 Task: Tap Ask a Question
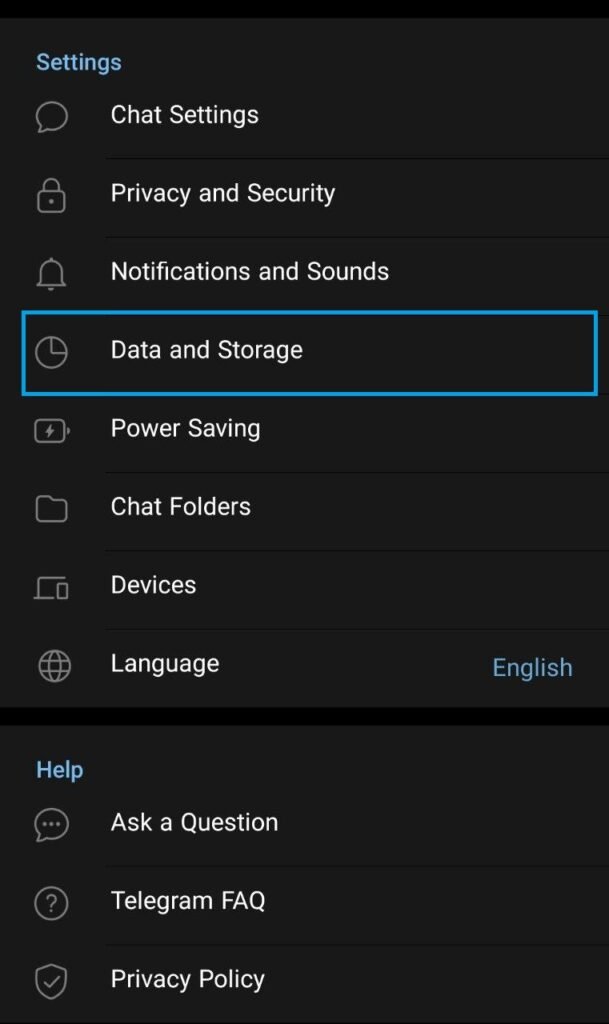click(194, 823)
